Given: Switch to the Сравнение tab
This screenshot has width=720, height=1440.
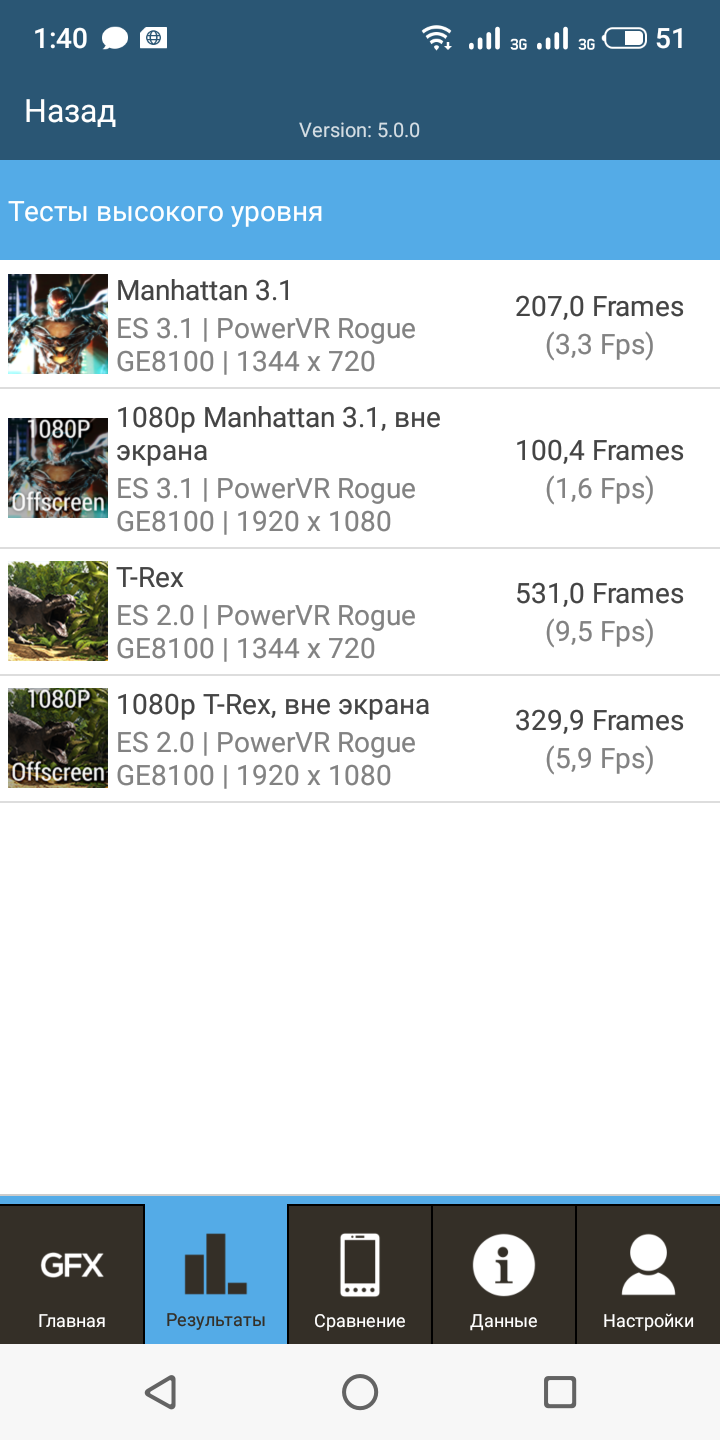Looking at the screenshot, I should [x=360, y=1275].
